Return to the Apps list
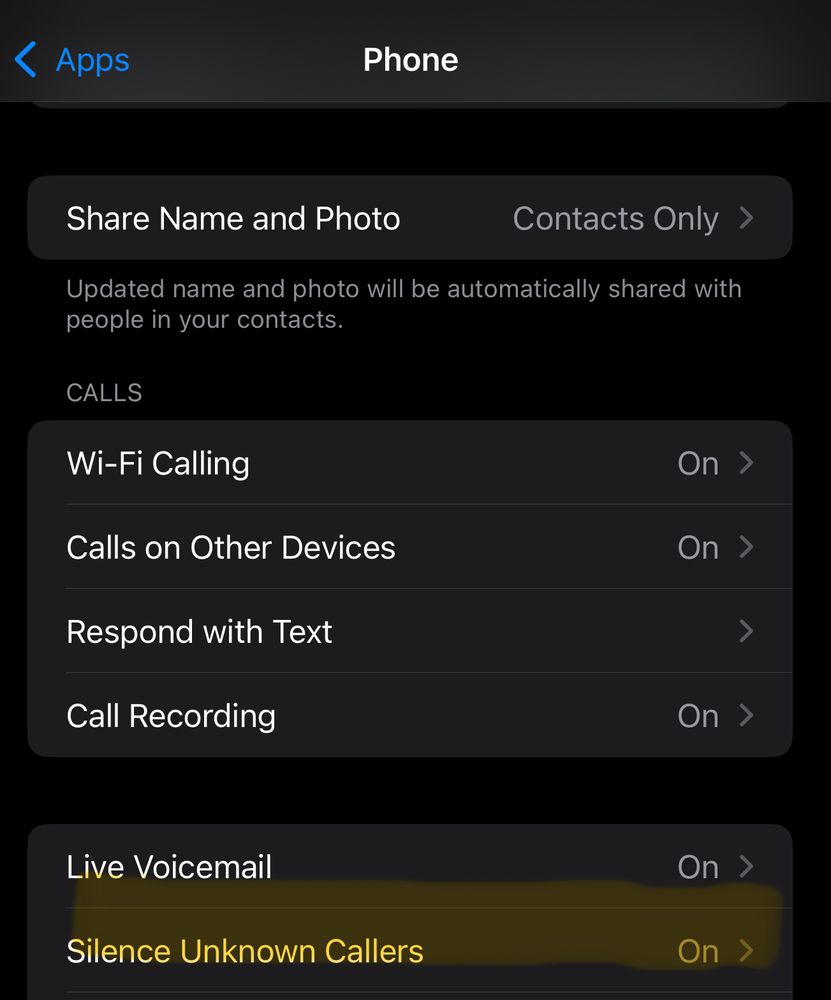Screen dimensions: 831x1000 click(x=92, y=60)
